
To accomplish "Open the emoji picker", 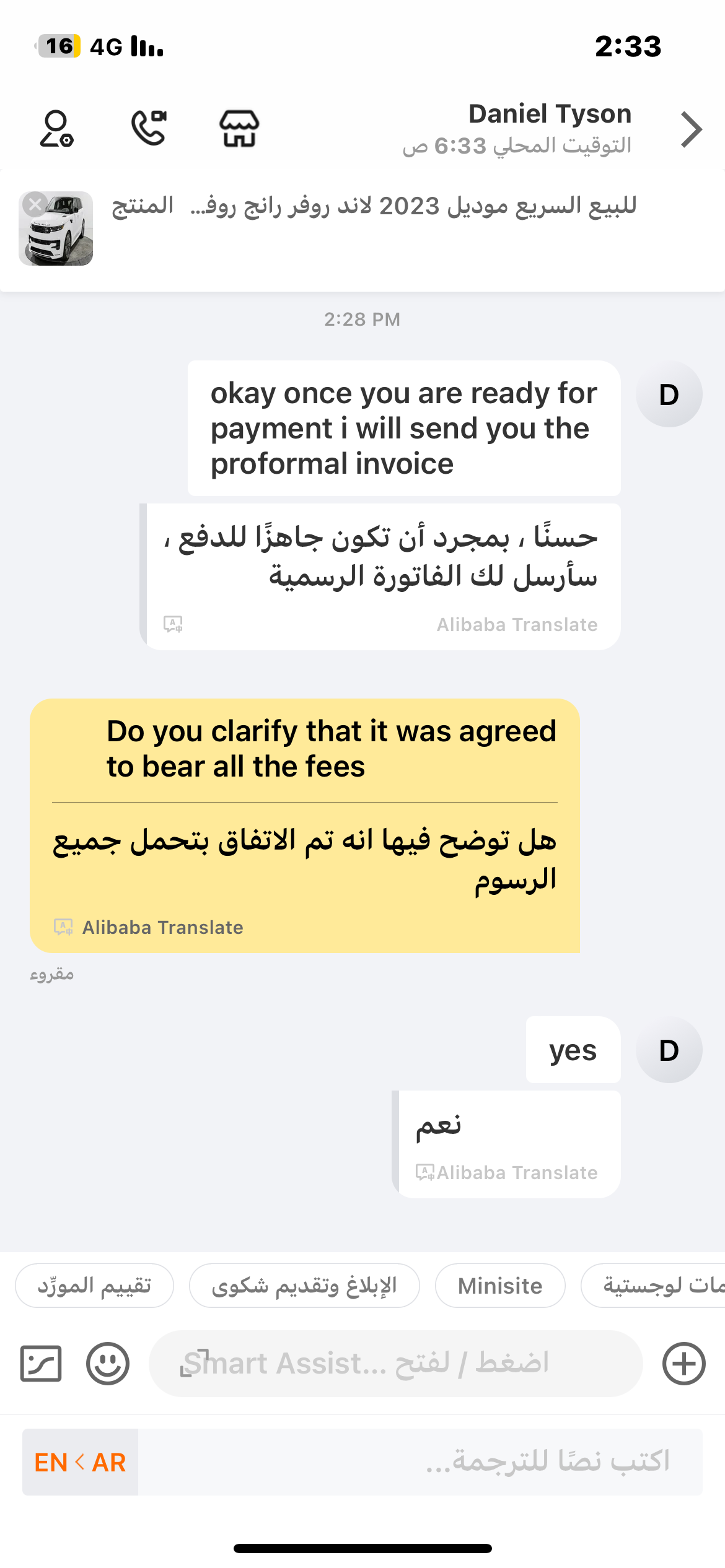I will [x=108, y=1364].
